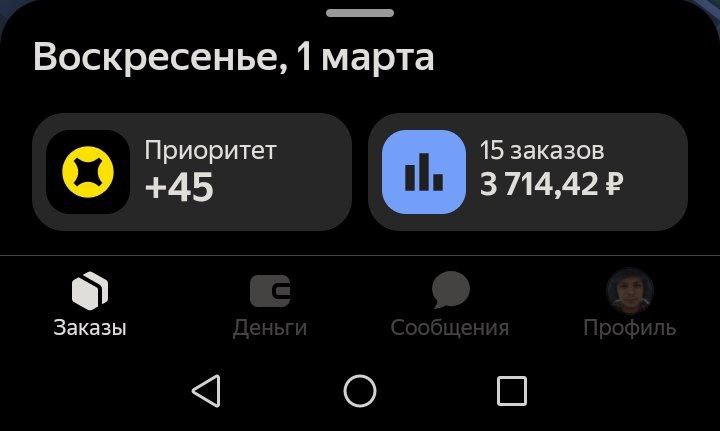Open recent apps with square button

(512, 390)
